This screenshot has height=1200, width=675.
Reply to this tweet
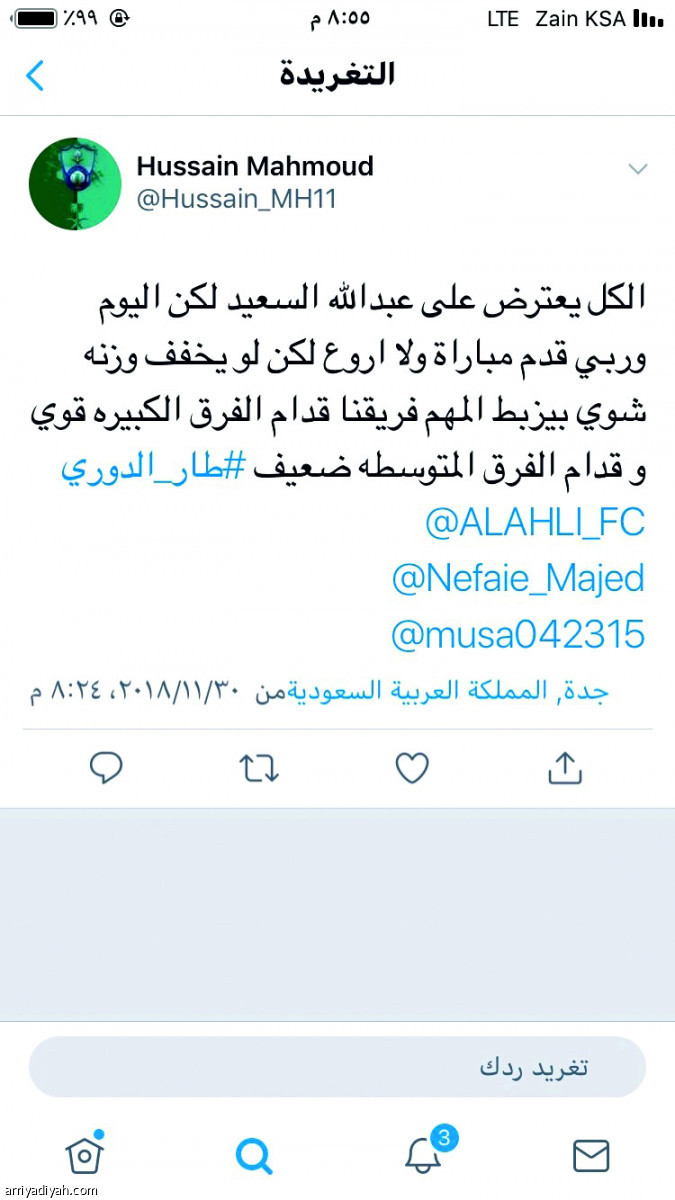(106, 768)
